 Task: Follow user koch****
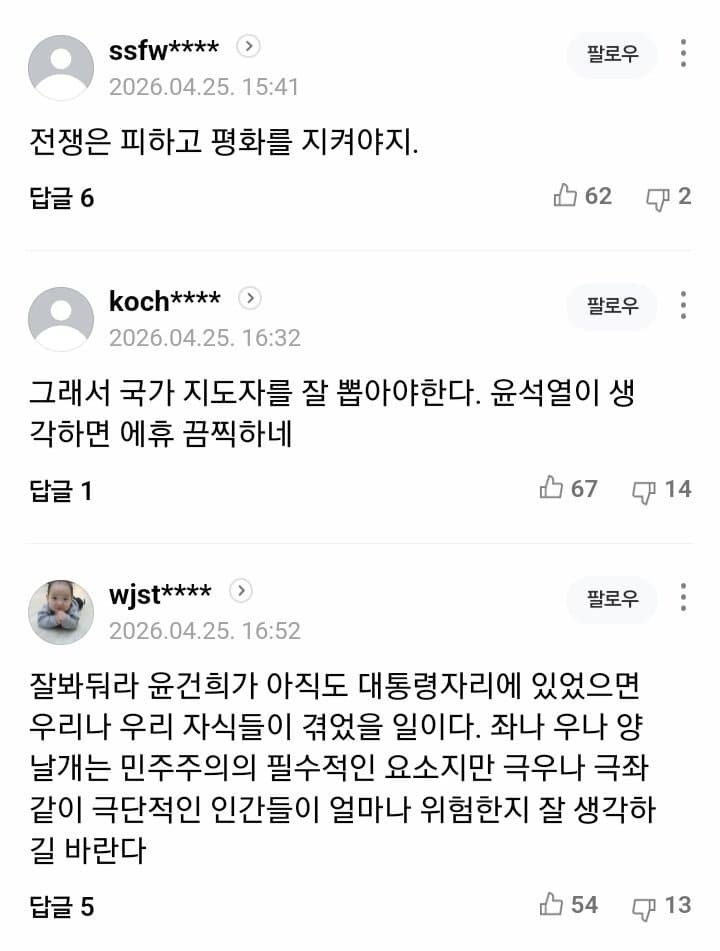point(612,306)
